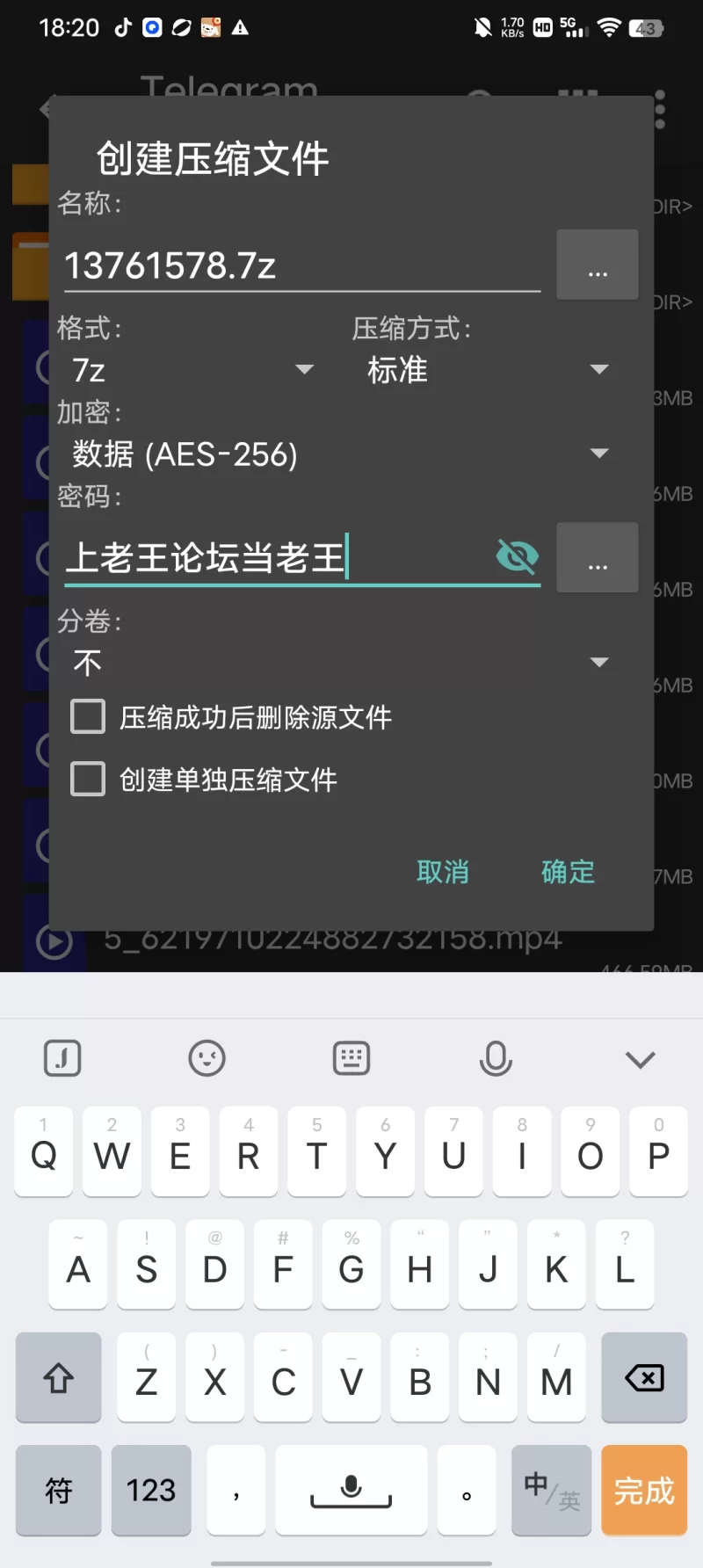Toggle password visibility eye icon

coord(517,556)
